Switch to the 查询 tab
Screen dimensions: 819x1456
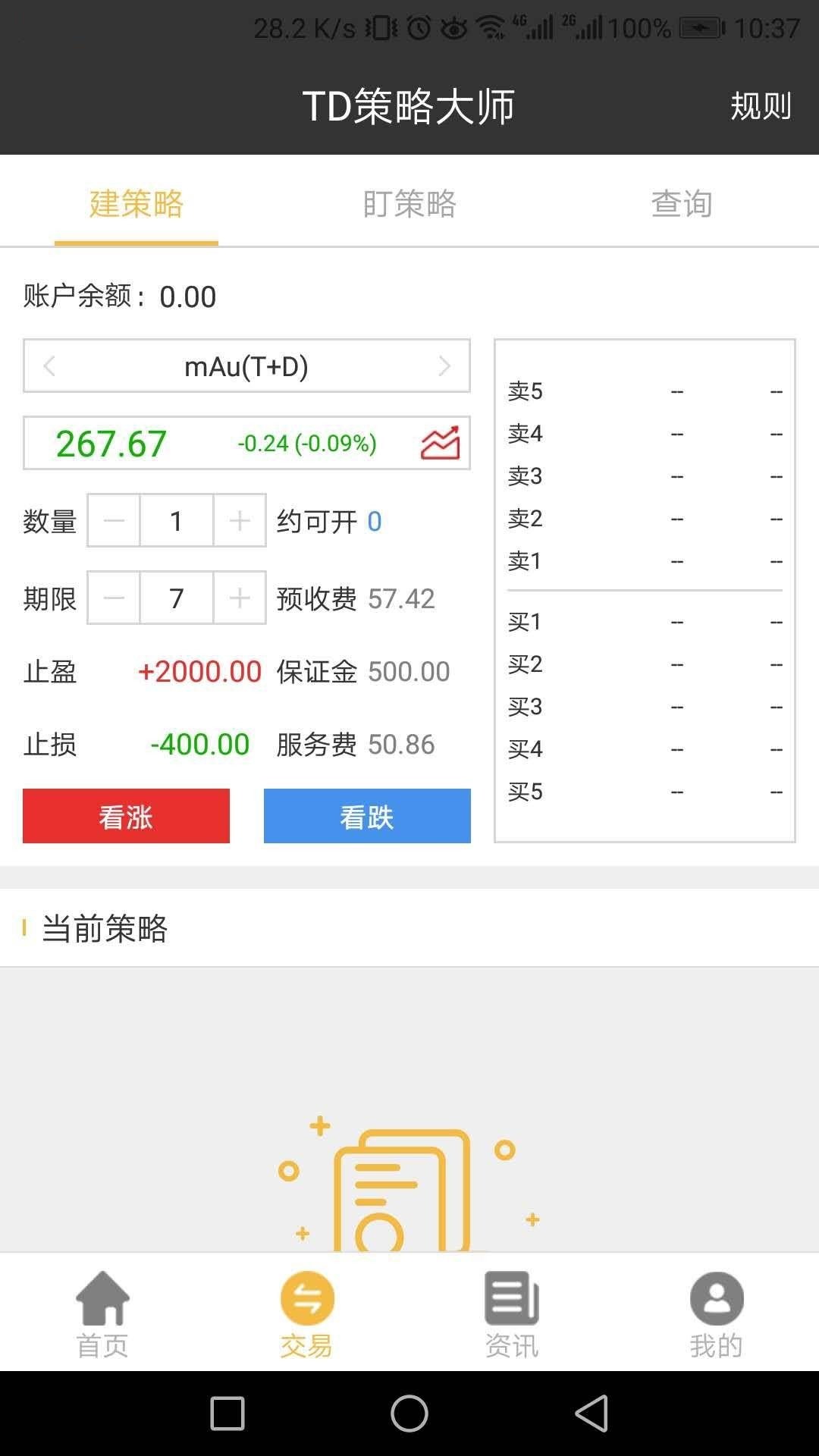[x=682, y=203]
